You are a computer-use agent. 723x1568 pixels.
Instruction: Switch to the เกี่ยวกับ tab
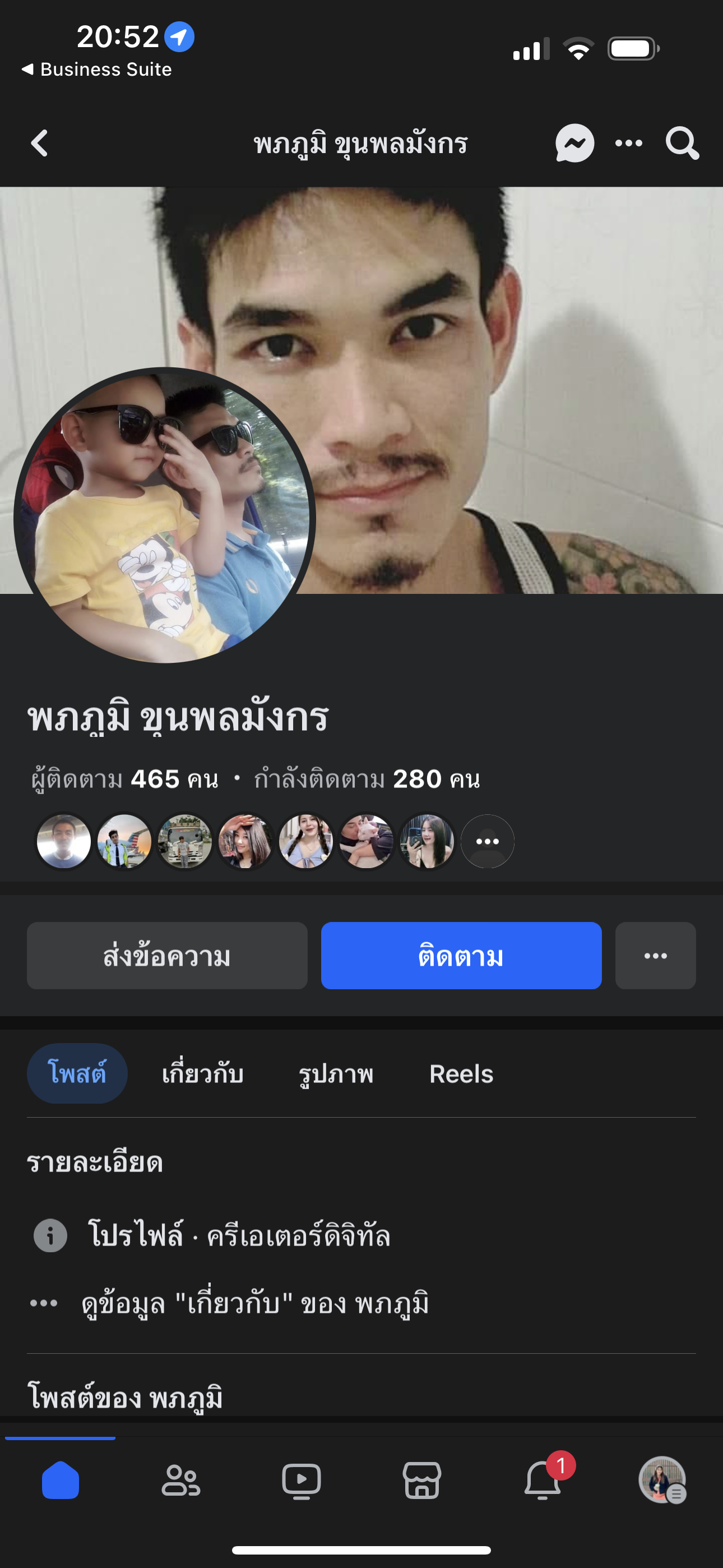tap(203, 1074)
